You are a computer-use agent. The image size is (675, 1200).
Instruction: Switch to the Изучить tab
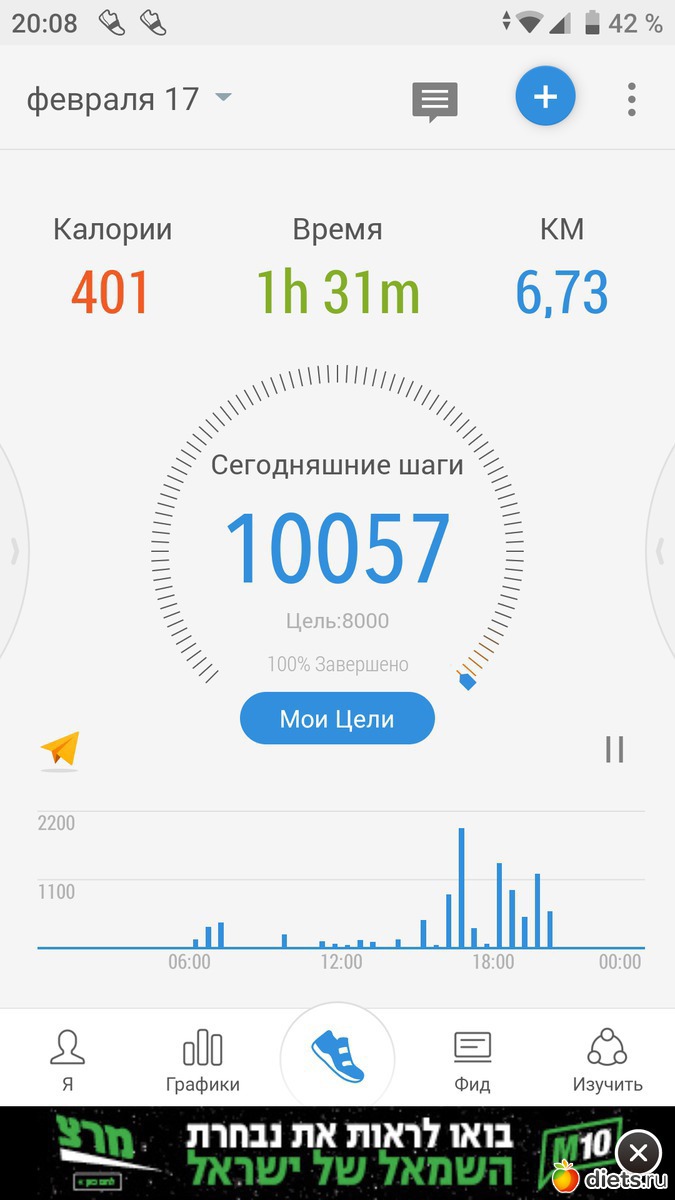coord(607,1060)
